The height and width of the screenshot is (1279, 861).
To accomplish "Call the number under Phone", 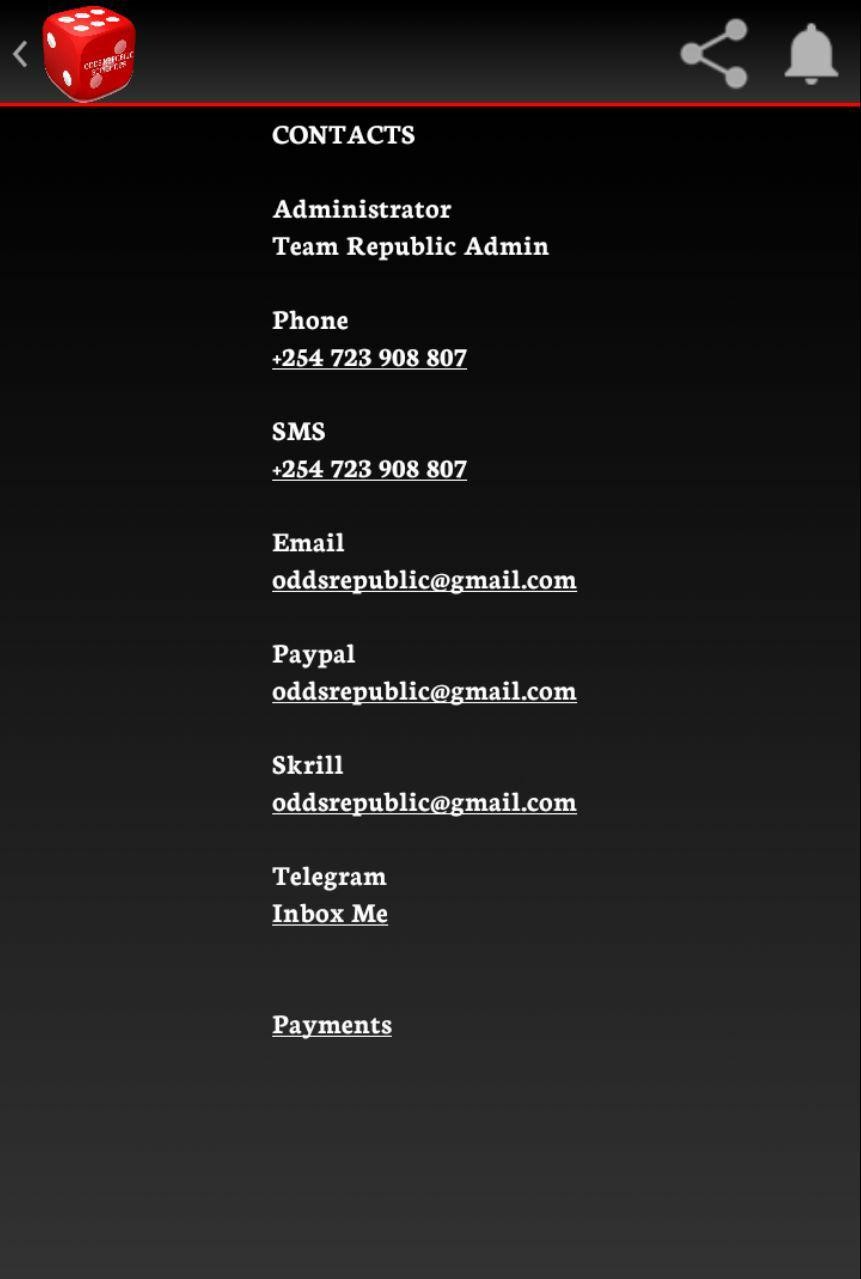I will click(x=369, y=357).
